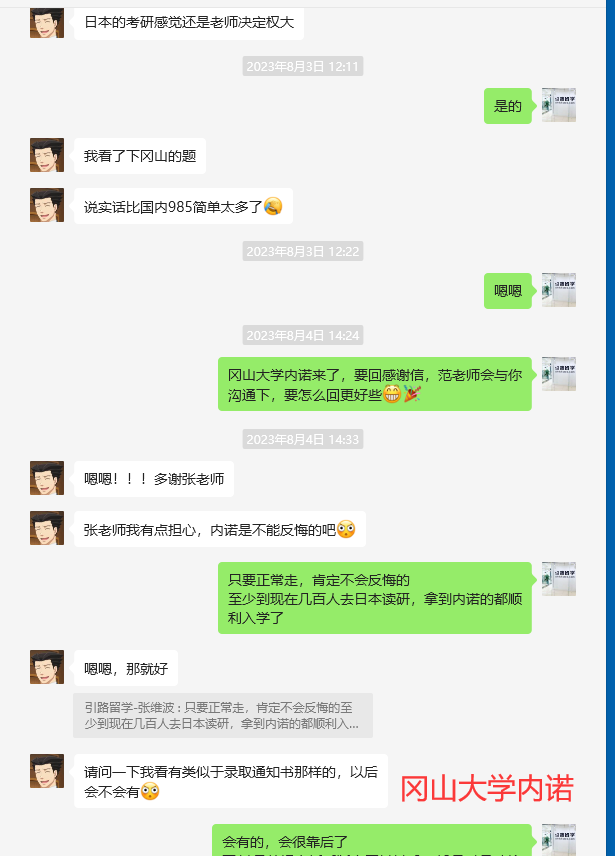615x856 pixels.
Task: Open the avatar beside the 是的 reply
Action: tap(558, 105)
